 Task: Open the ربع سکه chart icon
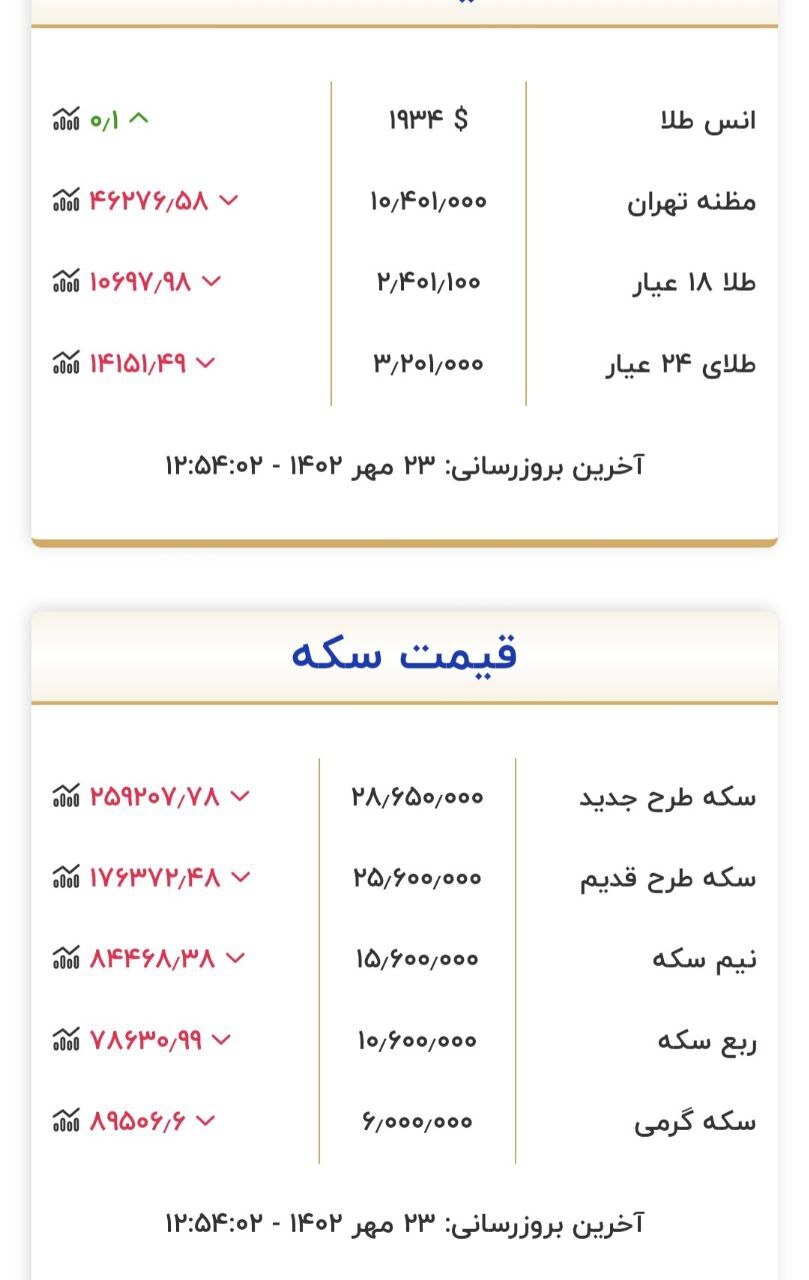65,1040
